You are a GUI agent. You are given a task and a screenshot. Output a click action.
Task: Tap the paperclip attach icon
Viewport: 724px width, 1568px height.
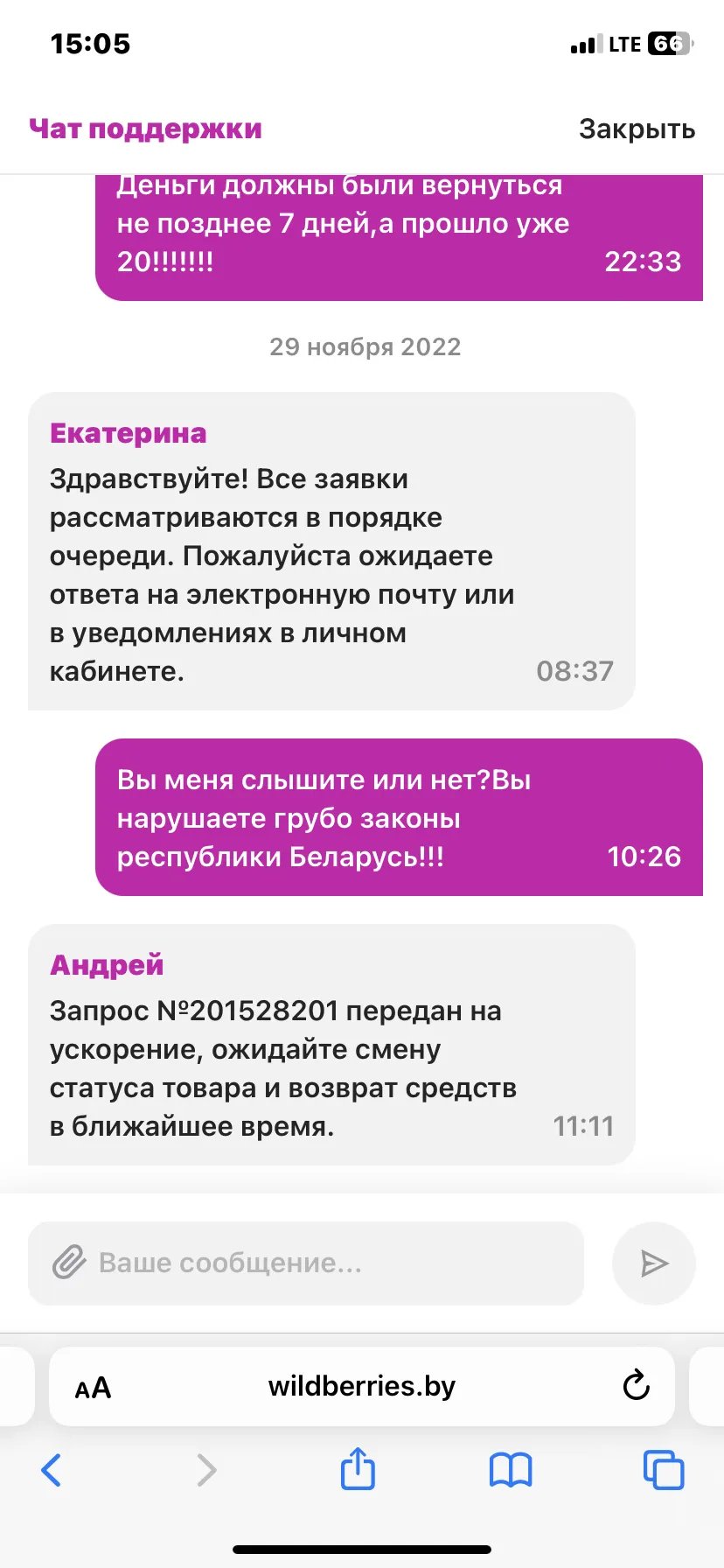[x=69, y=1263]
